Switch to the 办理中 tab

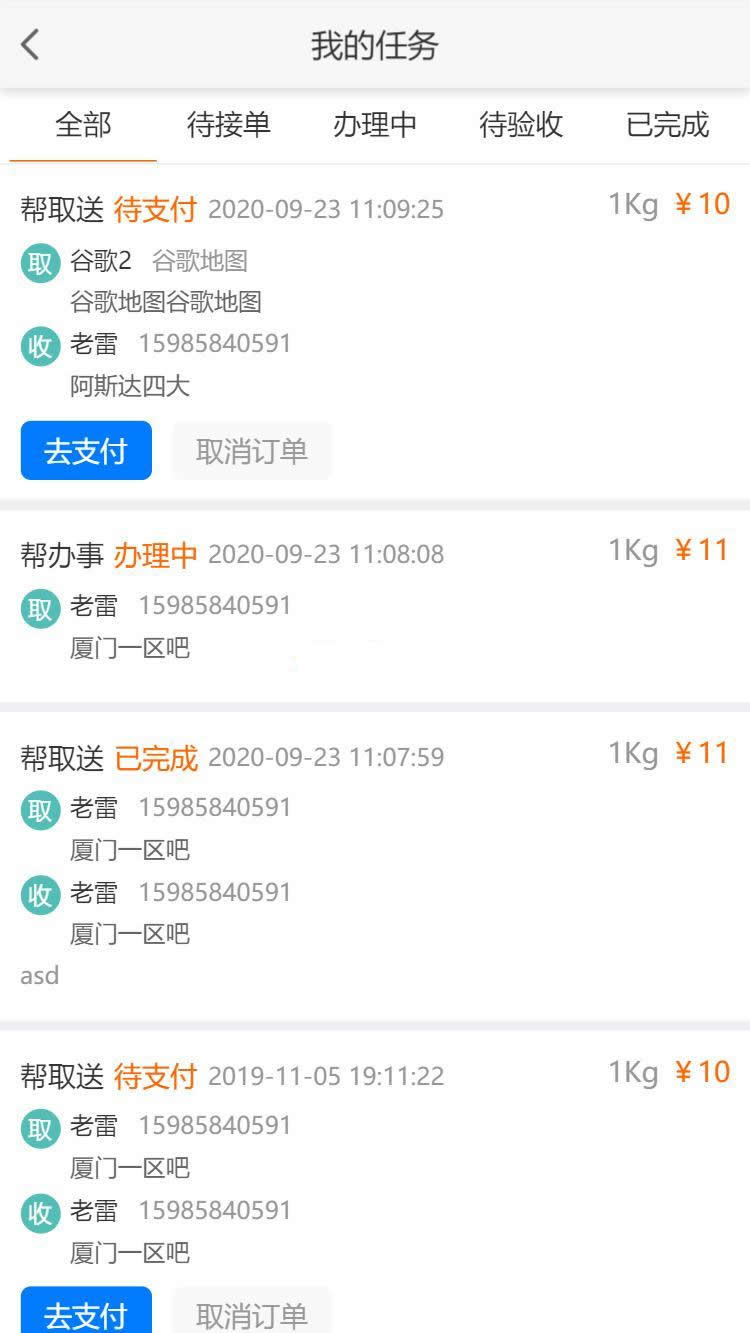point(375,125)
